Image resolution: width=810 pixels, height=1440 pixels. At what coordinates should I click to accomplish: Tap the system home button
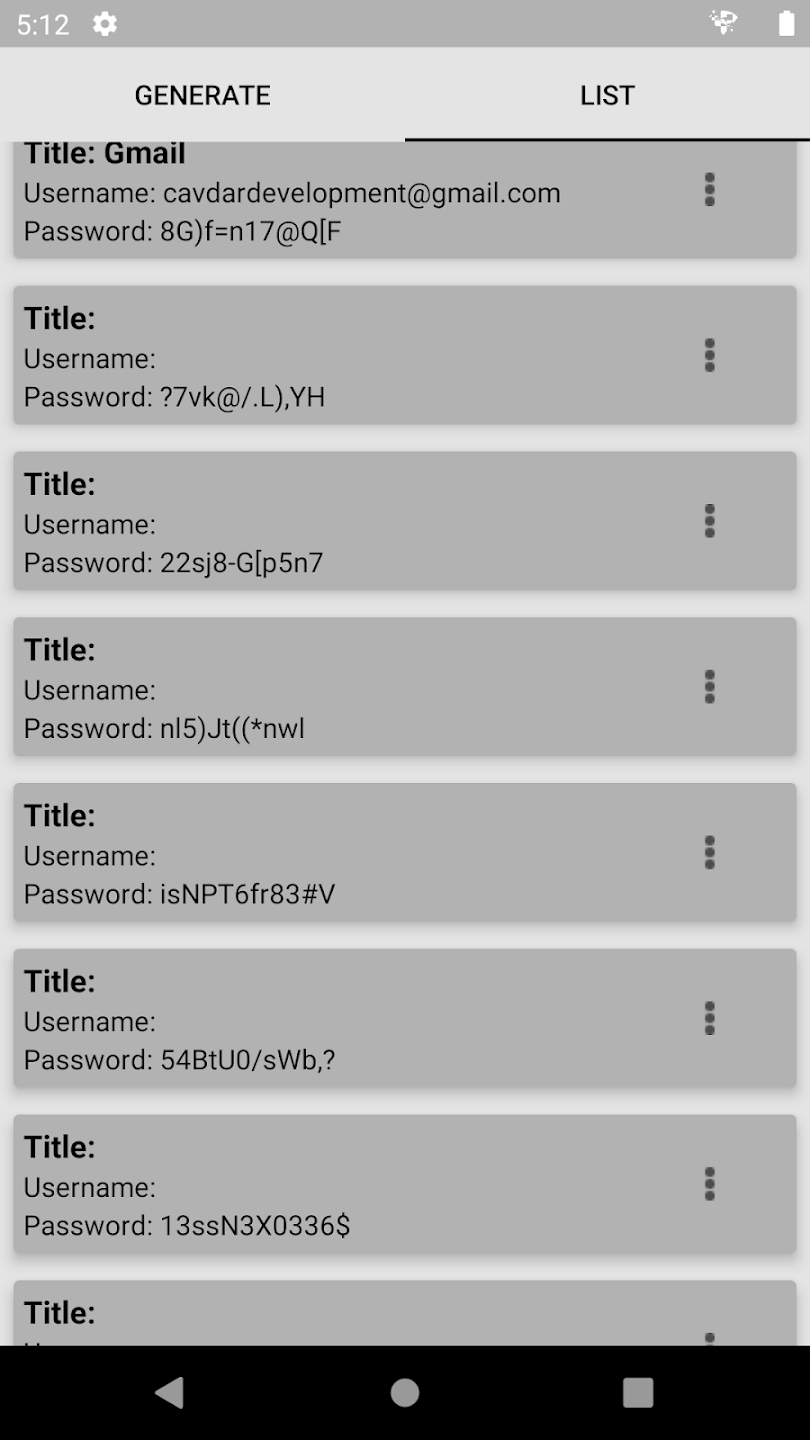[x=405, y=1392]
